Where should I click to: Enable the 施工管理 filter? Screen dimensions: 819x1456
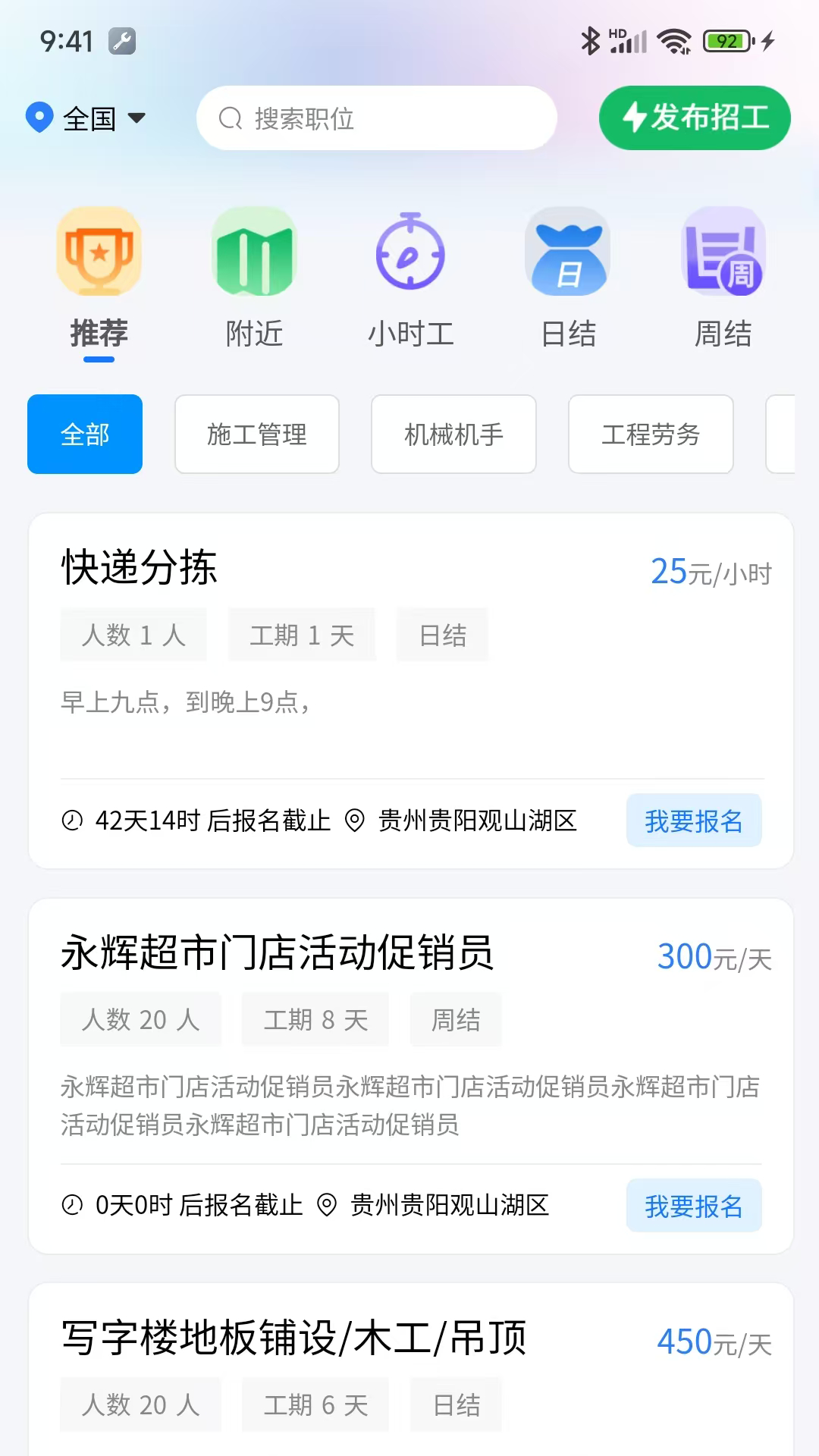[x=256, y=434]
